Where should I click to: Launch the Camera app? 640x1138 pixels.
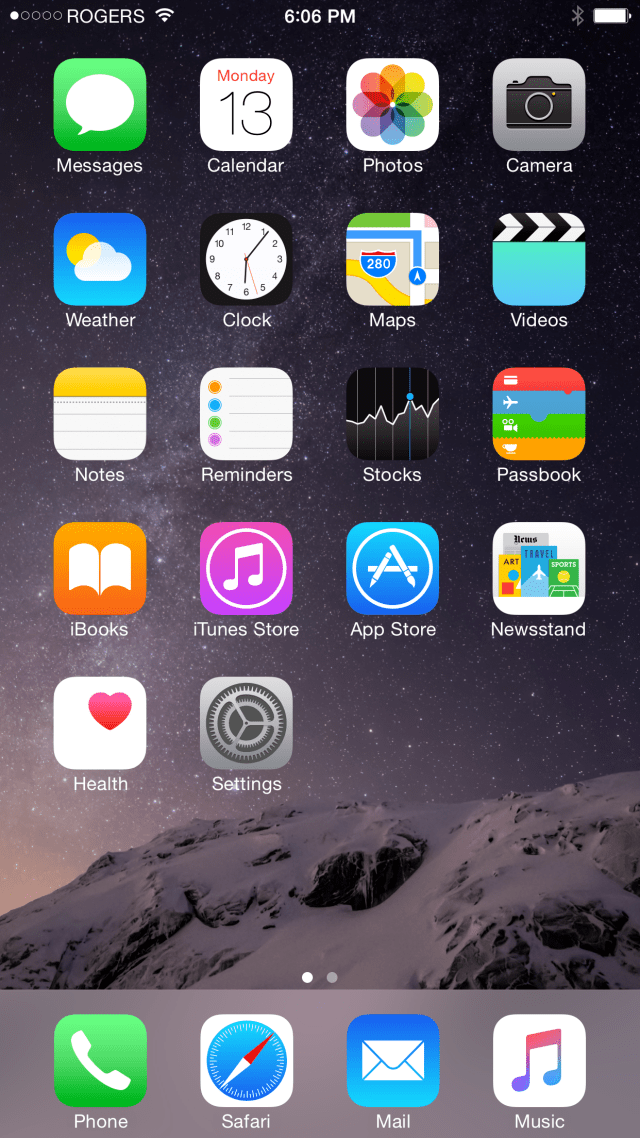(538, 105)
